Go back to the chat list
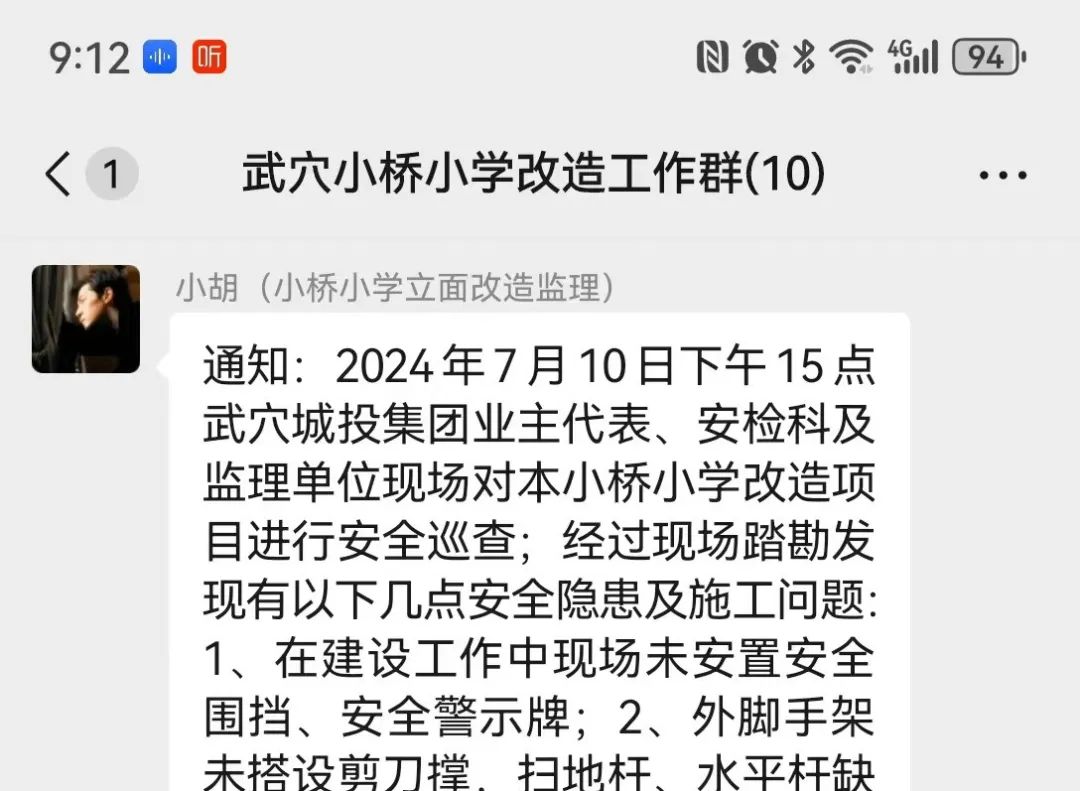The image size is (1080, 791). pyautogui.click(x=60, y=175)
